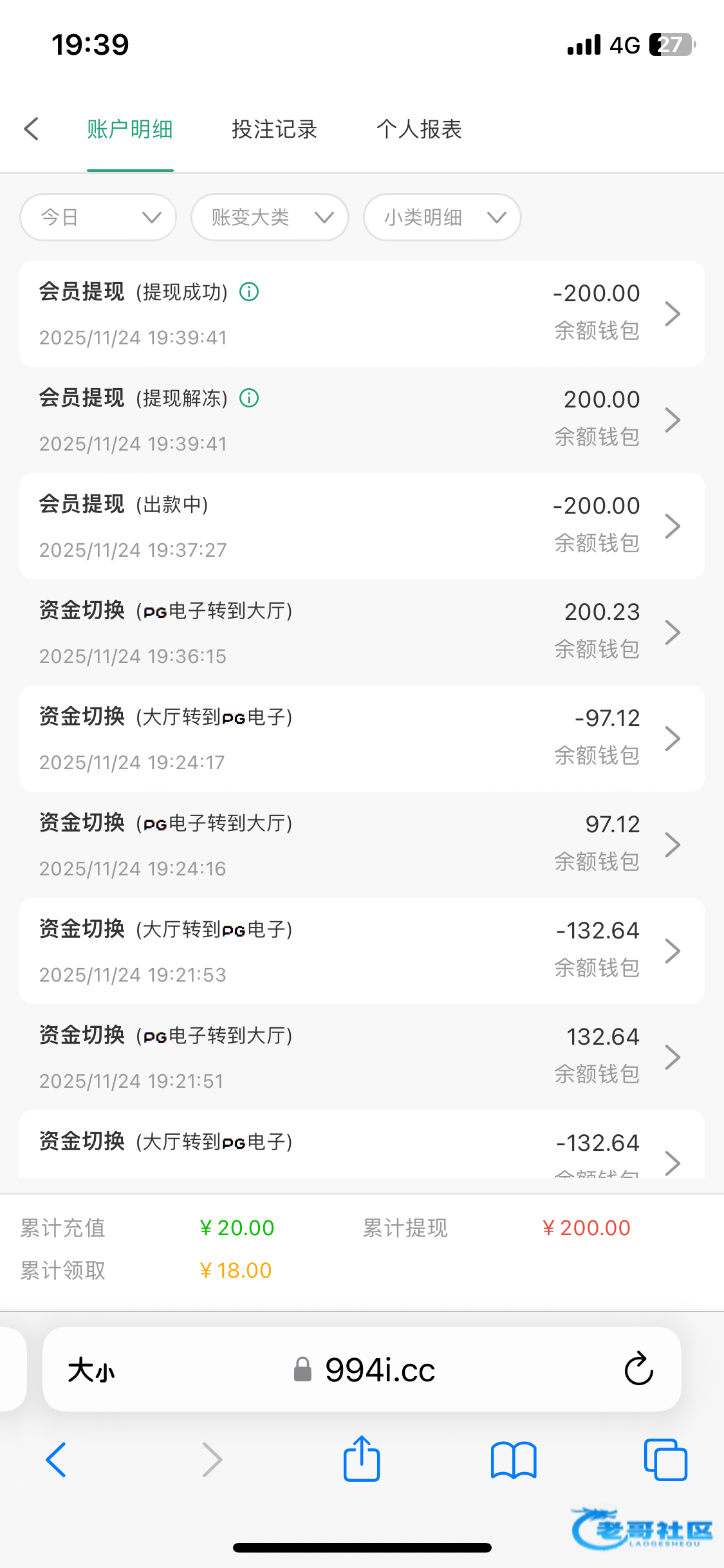Open the 132.64 PG电子转到大厅 record
Screen dimensions: 724x1568
point(362,1058)
